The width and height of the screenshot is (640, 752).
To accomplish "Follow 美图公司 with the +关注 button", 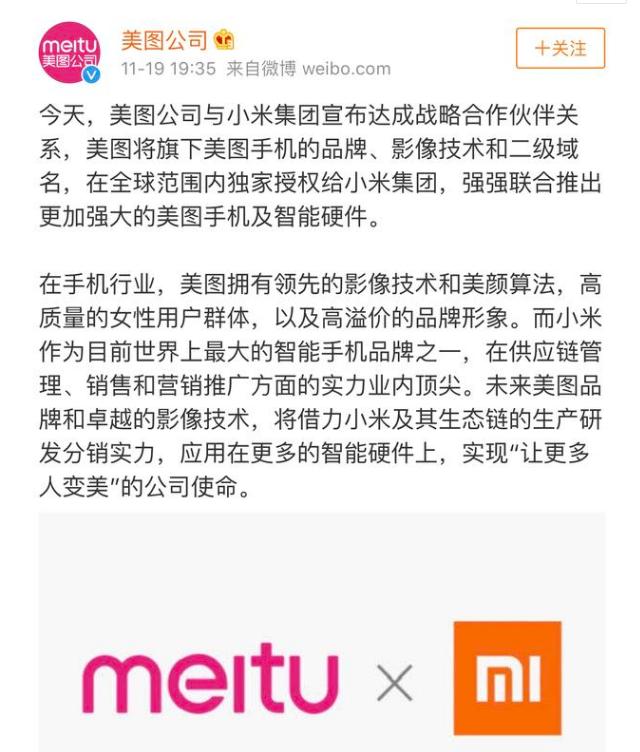I will click(560, 48).
